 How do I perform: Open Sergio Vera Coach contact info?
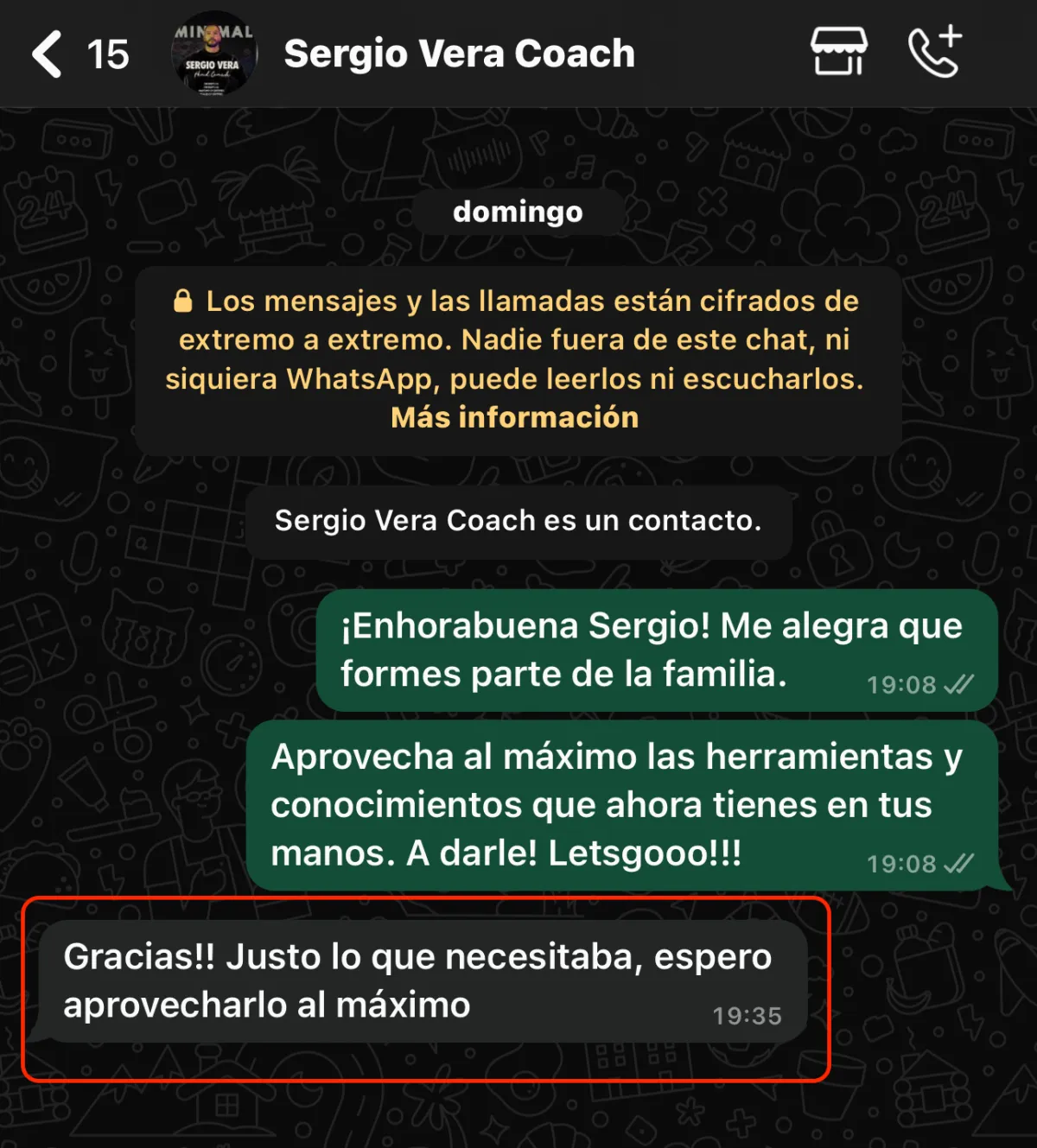[459, 54]
